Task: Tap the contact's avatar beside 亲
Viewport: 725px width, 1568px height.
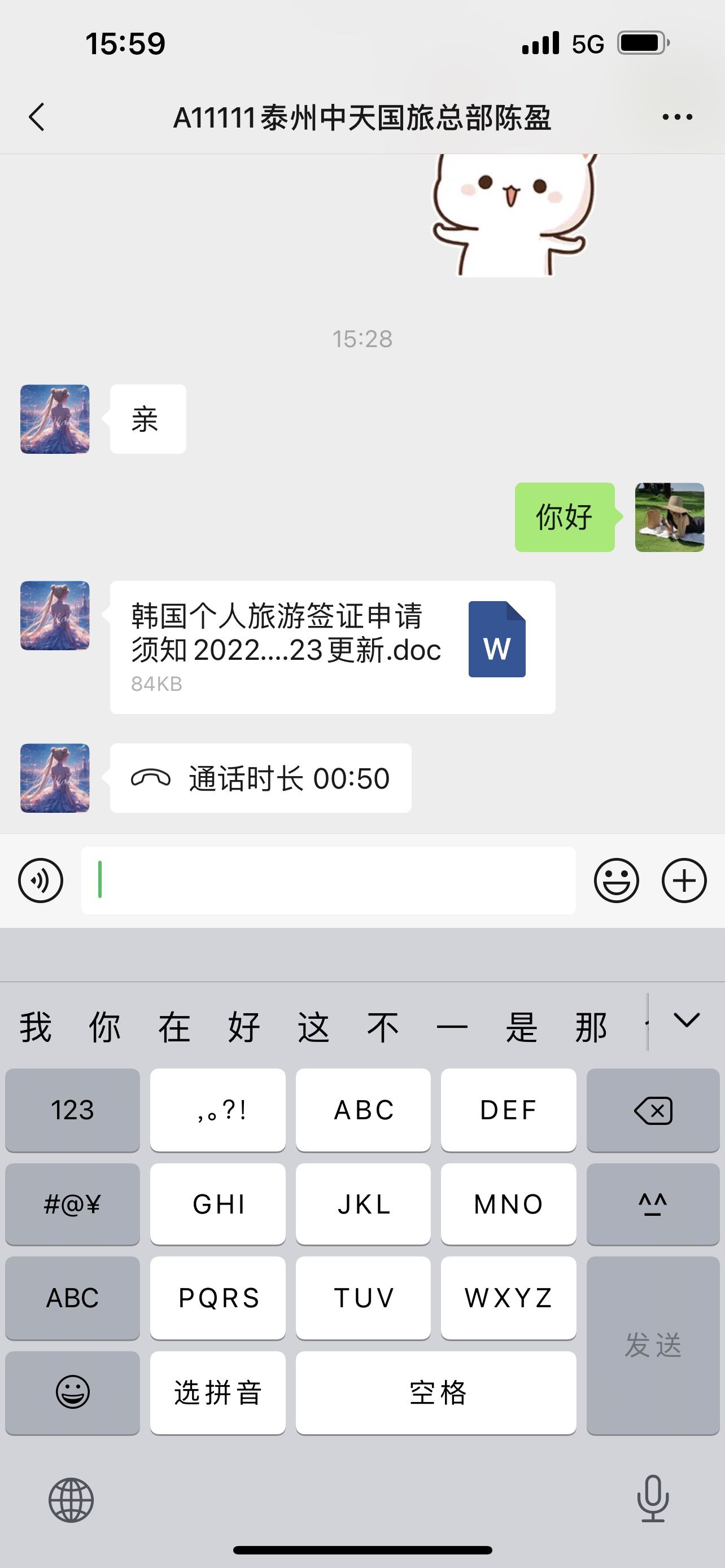Action: click(x=55, y=419)
